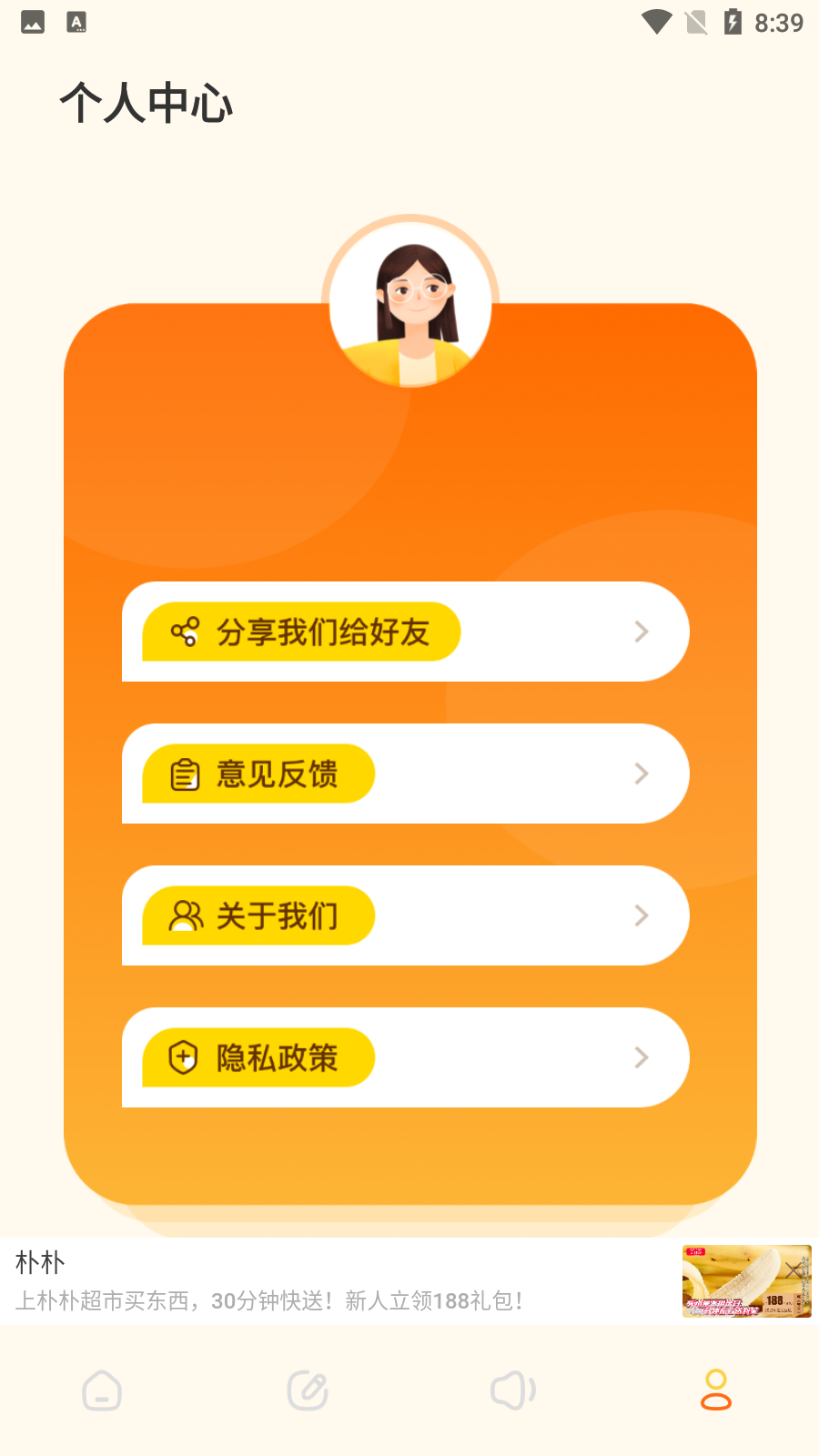Open 分享我们给好友 row
Screen dimensions: 819x1456
(405, 632)
